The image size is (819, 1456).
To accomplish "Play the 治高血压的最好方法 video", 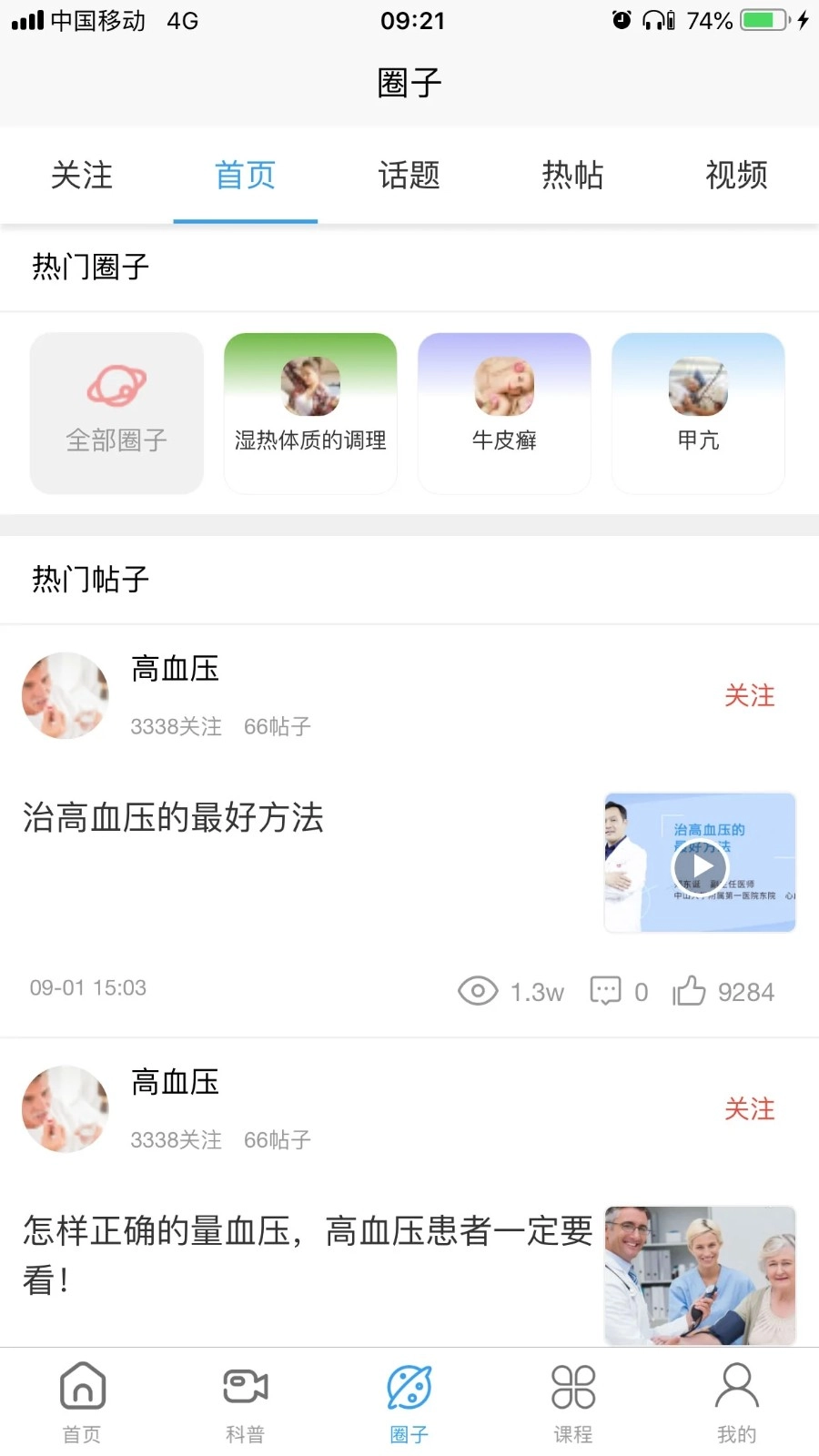I will [700, 864].
